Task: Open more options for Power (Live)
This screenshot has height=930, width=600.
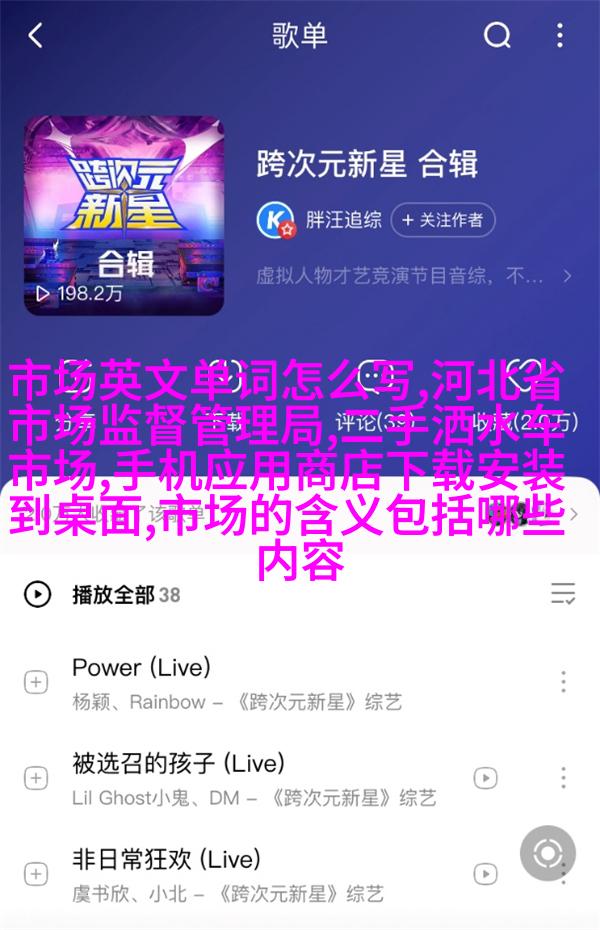Action: [x=563, y=682]
